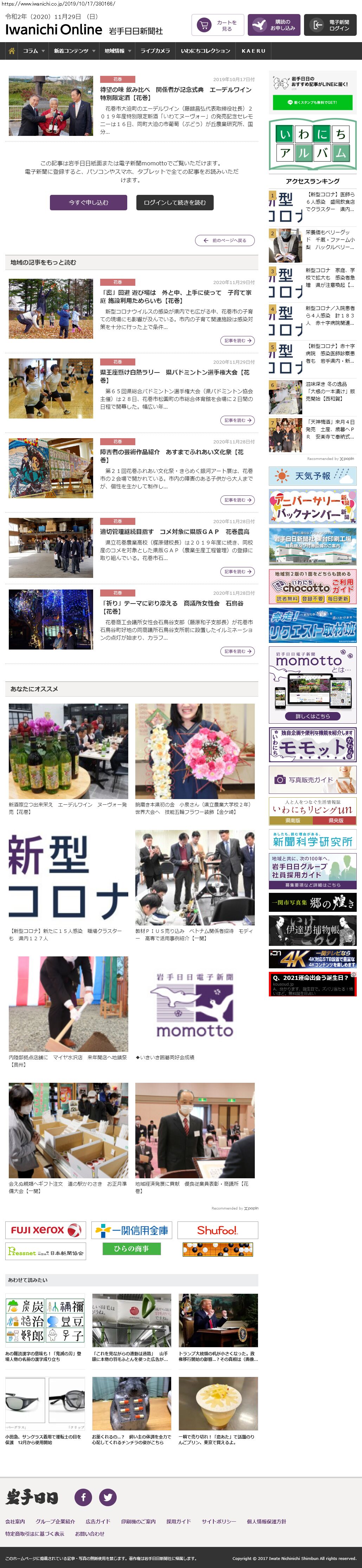
Task: Go to ライブカメラ page
Action: point(155,51)
